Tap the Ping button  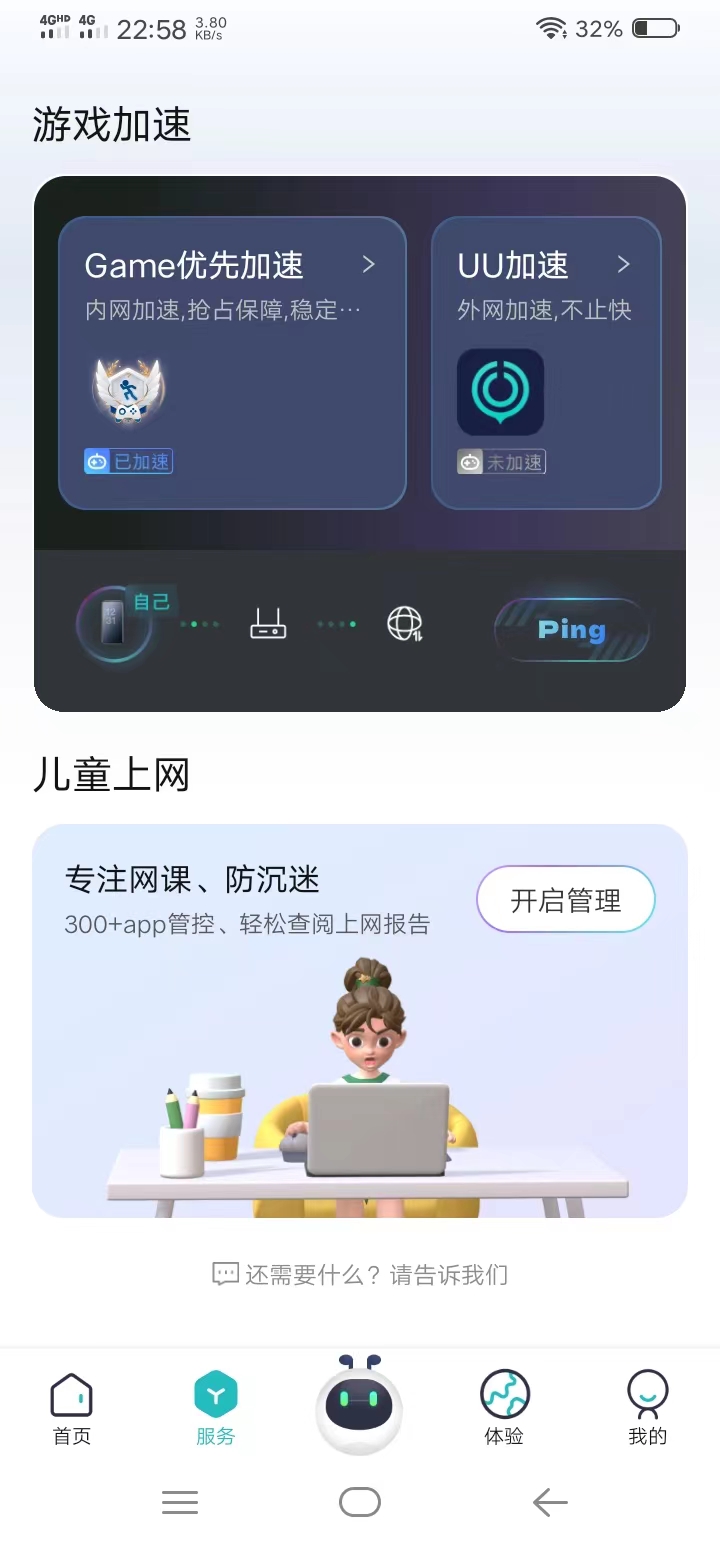click(572, 629)
